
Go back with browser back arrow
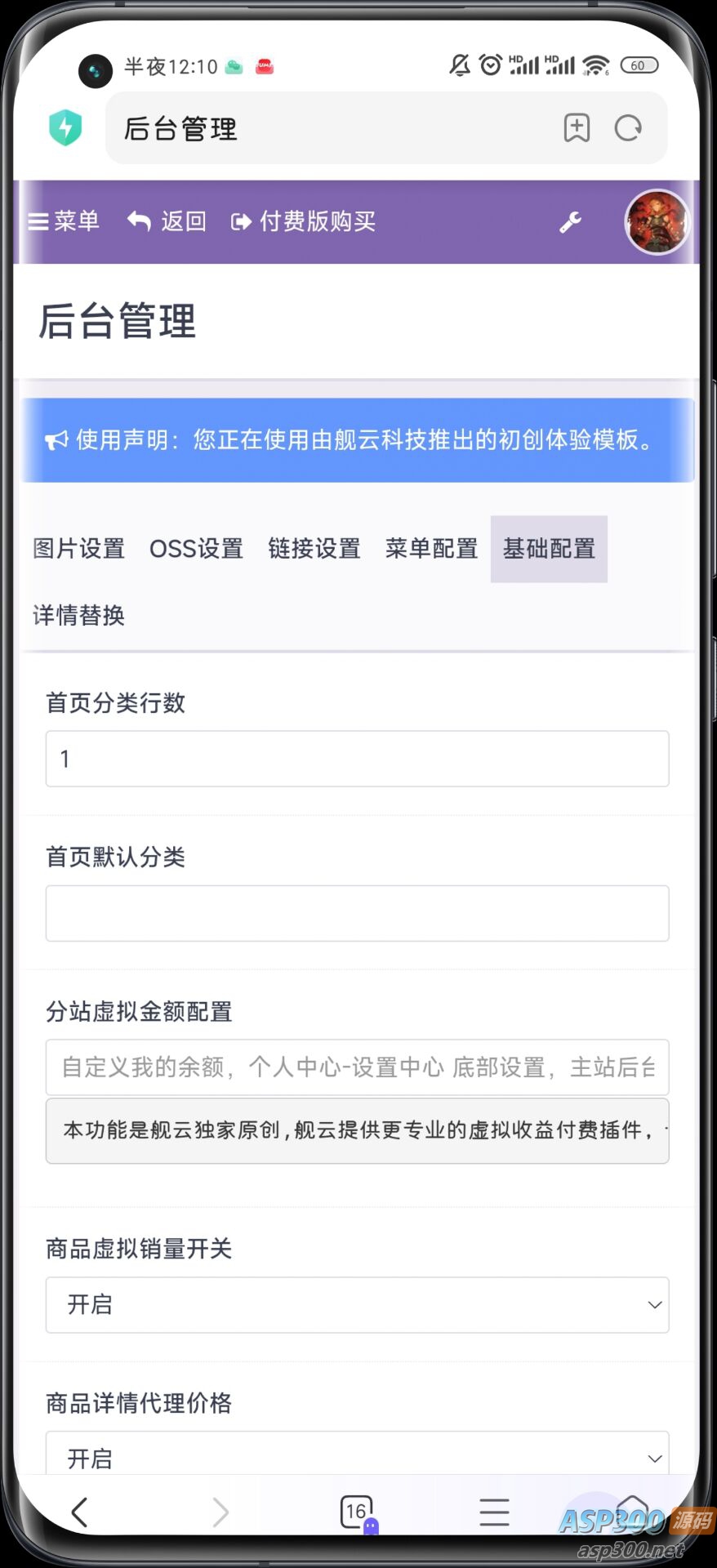(79, 1512)
